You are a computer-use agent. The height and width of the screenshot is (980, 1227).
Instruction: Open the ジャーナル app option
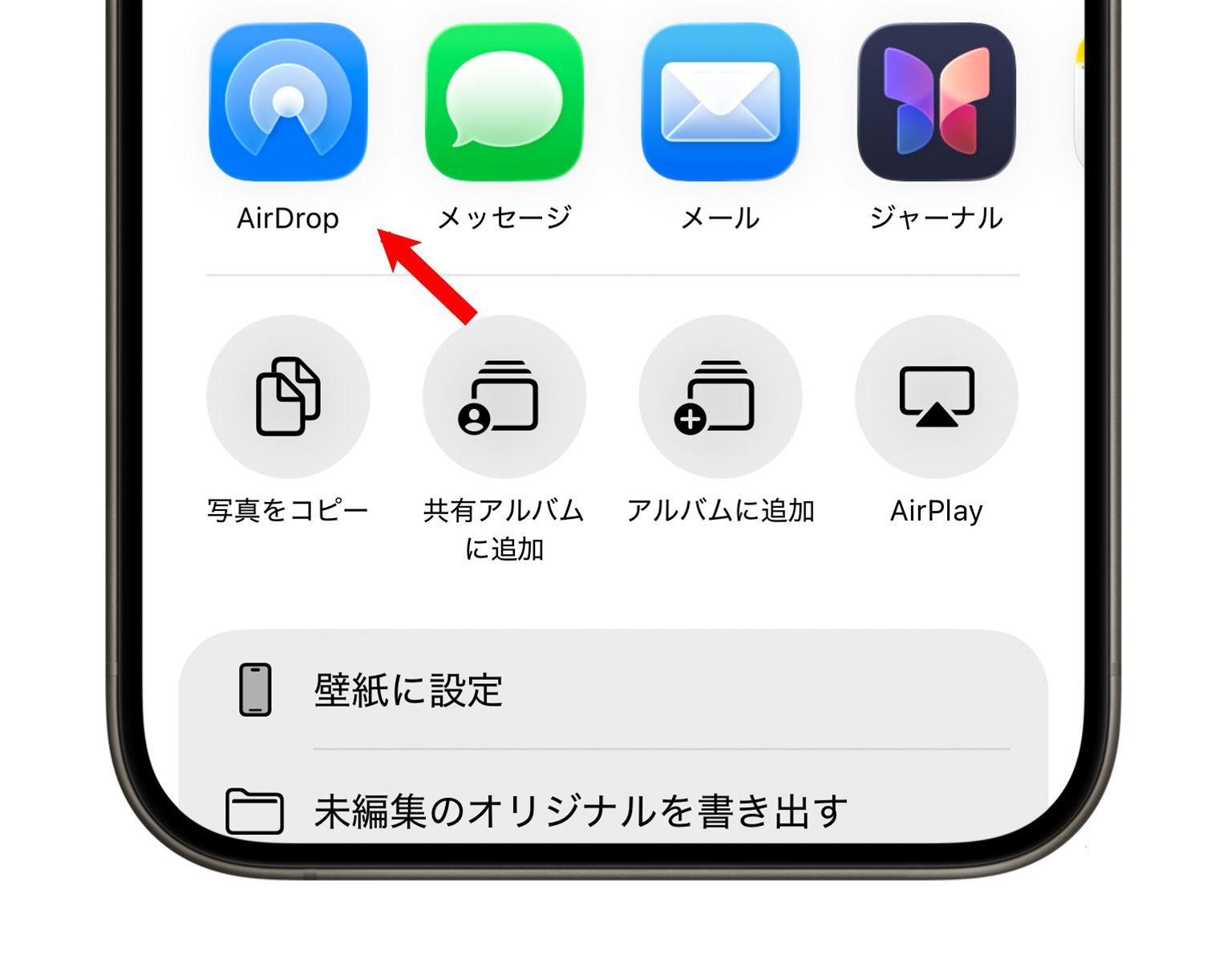click(936, 103)
